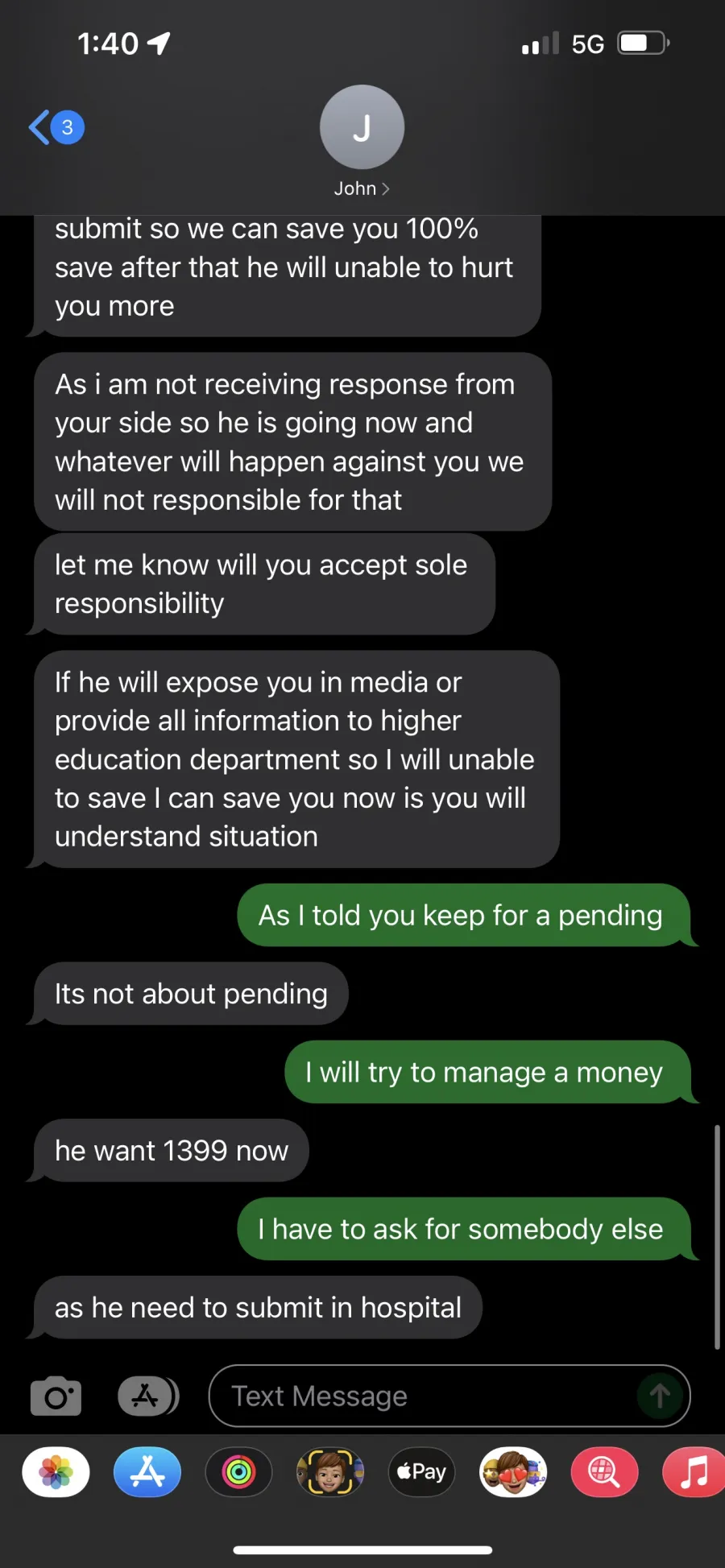Open John's contact details
Viewport: 725px width, 1568px height.
[x=362, y=142]
